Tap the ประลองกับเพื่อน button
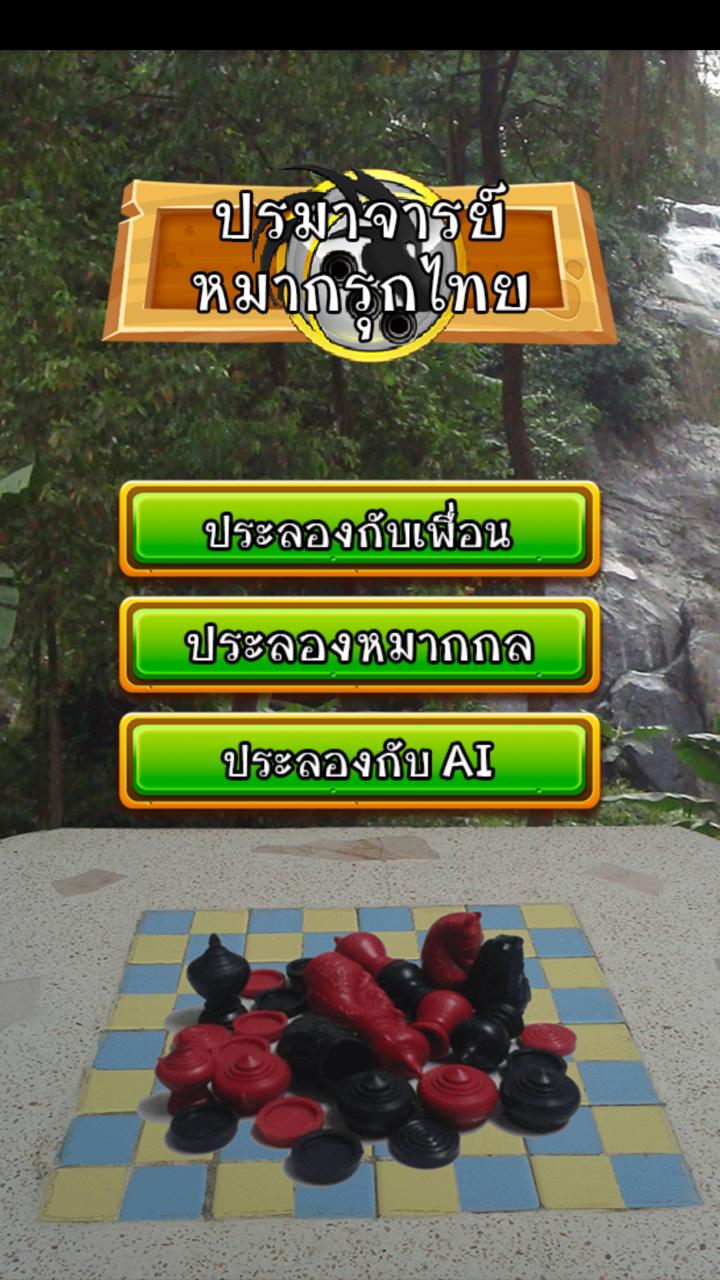Image resolution: width=720 pixels, height=1280 pixels. coord(359,530)
